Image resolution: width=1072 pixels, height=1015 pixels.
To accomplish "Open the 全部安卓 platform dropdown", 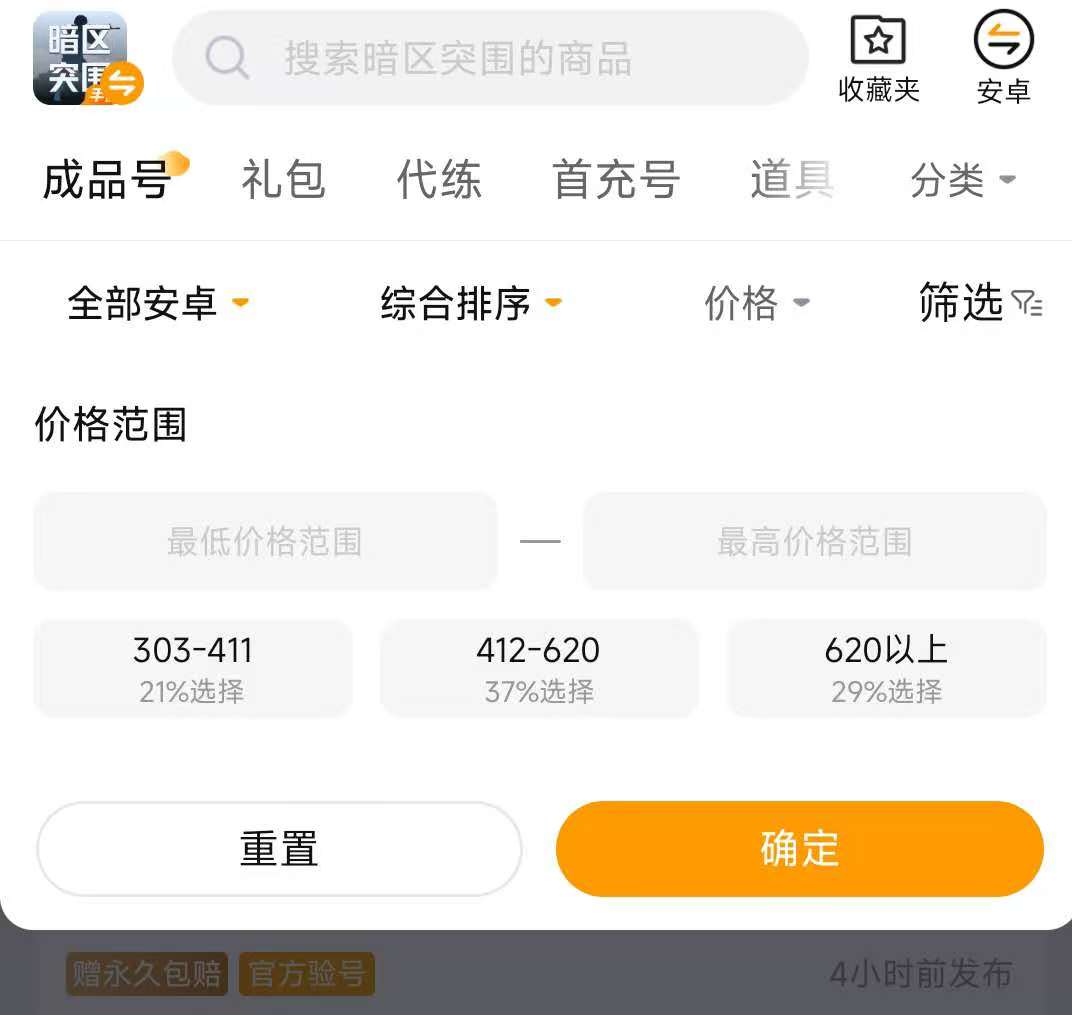I will tap(157, 303).
